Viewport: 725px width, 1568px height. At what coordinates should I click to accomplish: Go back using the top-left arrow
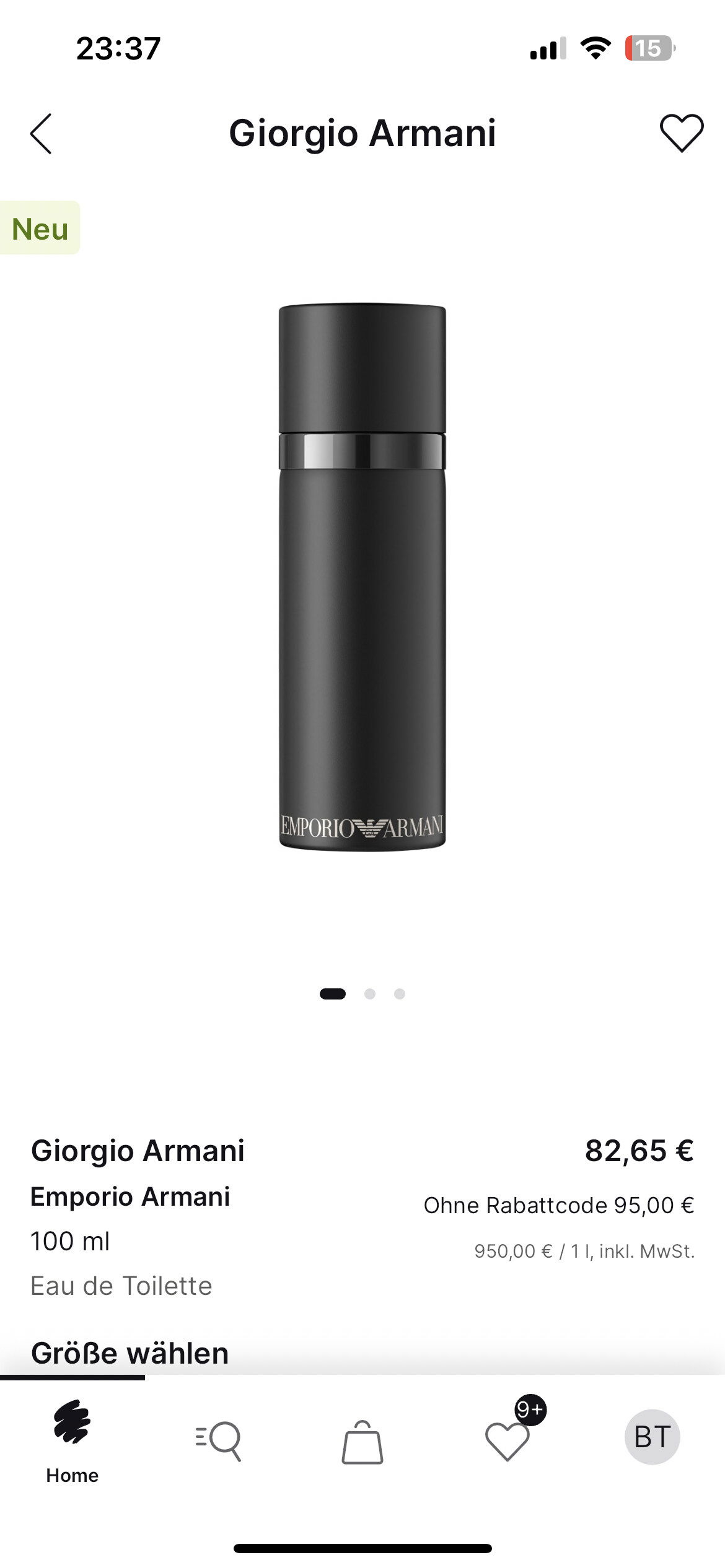[41, 133]
